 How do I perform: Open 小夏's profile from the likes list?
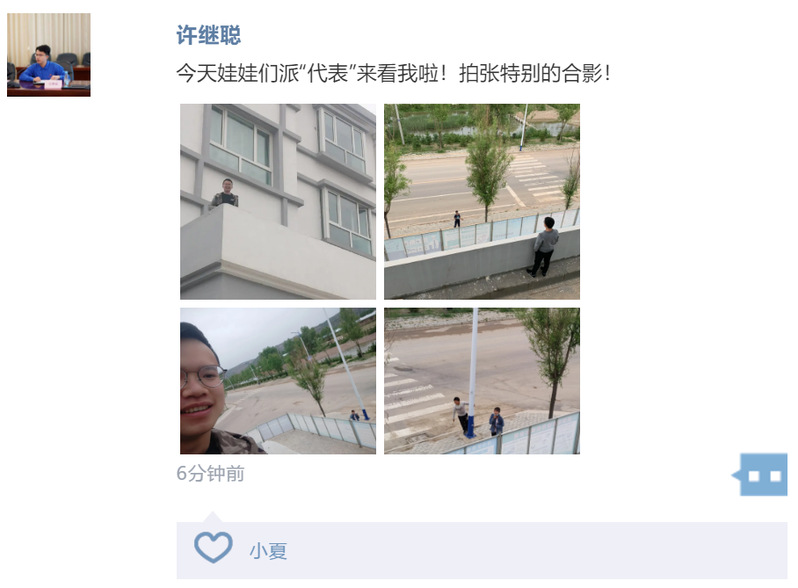click(268, 551)
